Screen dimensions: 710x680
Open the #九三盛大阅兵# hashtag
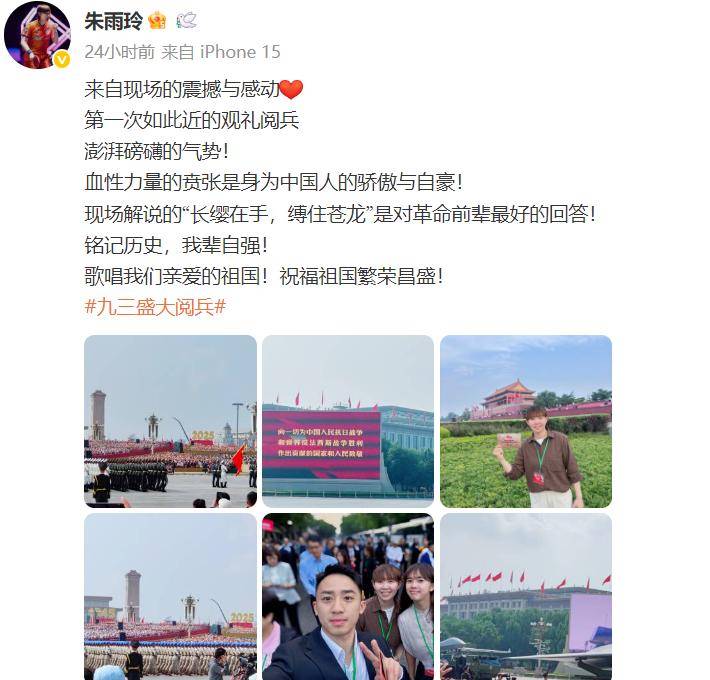coord(155,306)
